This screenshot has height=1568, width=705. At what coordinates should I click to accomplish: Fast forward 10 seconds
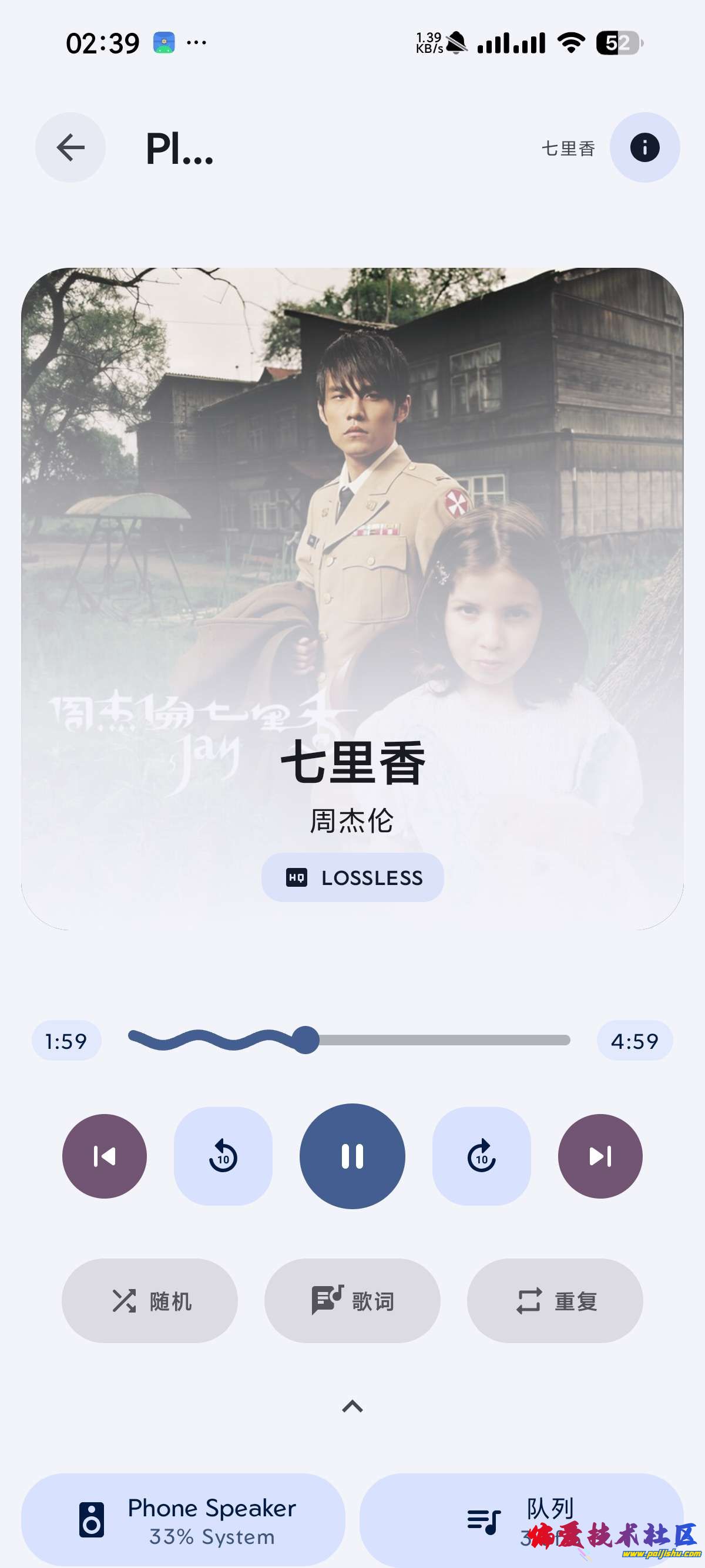[481, 1156]
